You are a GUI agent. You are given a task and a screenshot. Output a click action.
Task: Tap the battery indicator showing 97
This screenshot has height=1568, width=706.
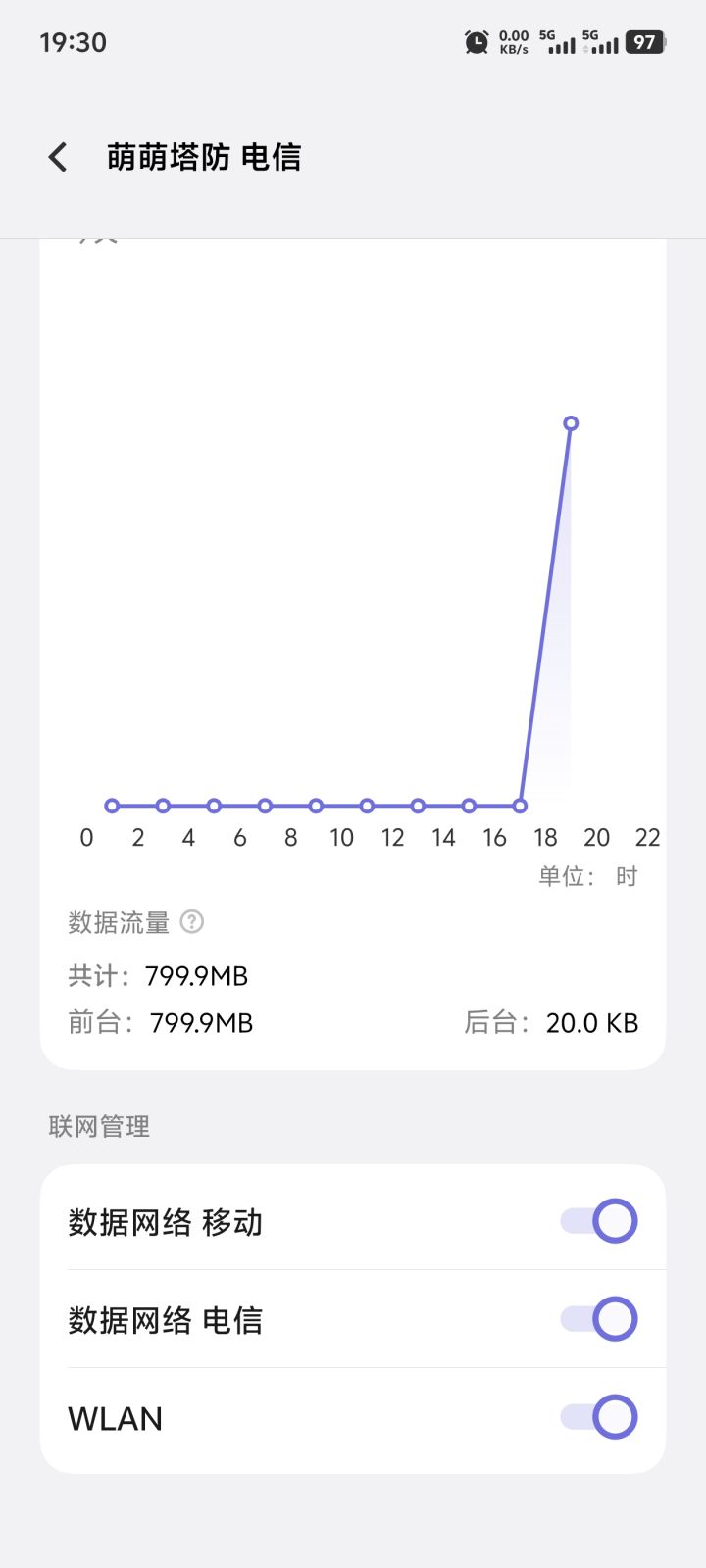(644, 42)
